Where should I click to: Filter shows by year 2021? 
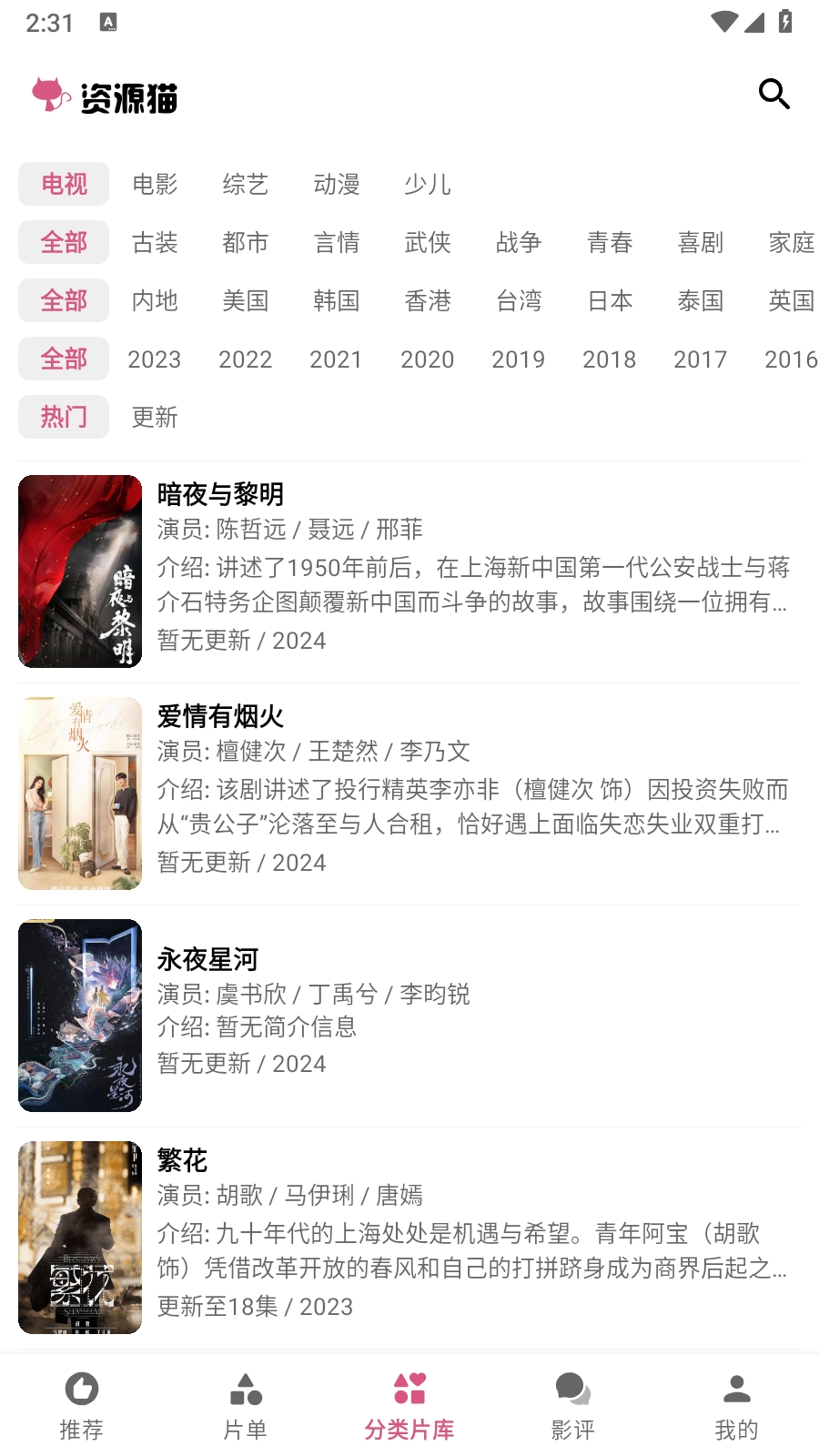click(x=337, y=359)
